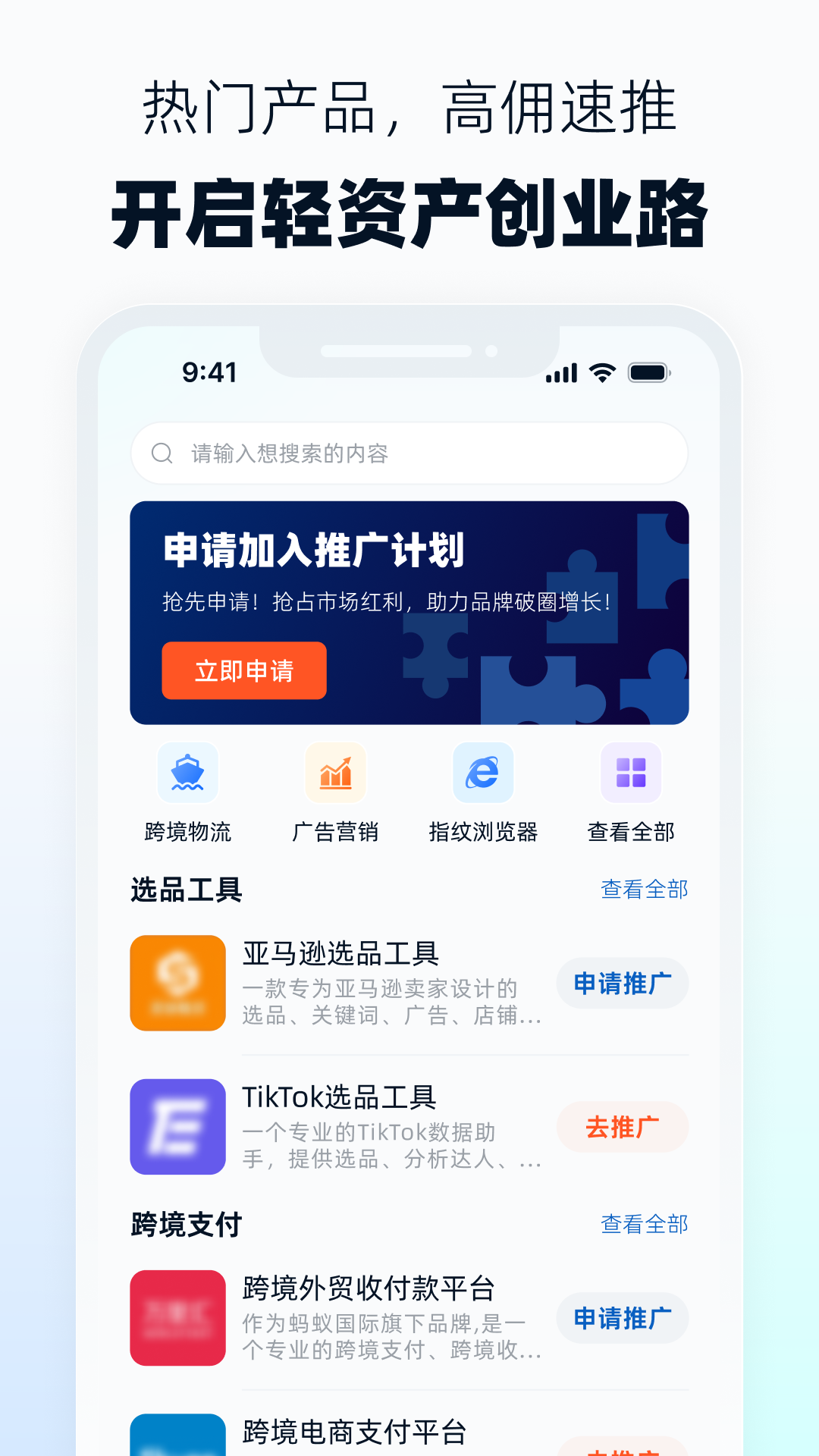The width and height of the screenshot is (819, 1456).
Task: Tap 去推广 next to TikTok选品工具
Action: (622, 1128)
